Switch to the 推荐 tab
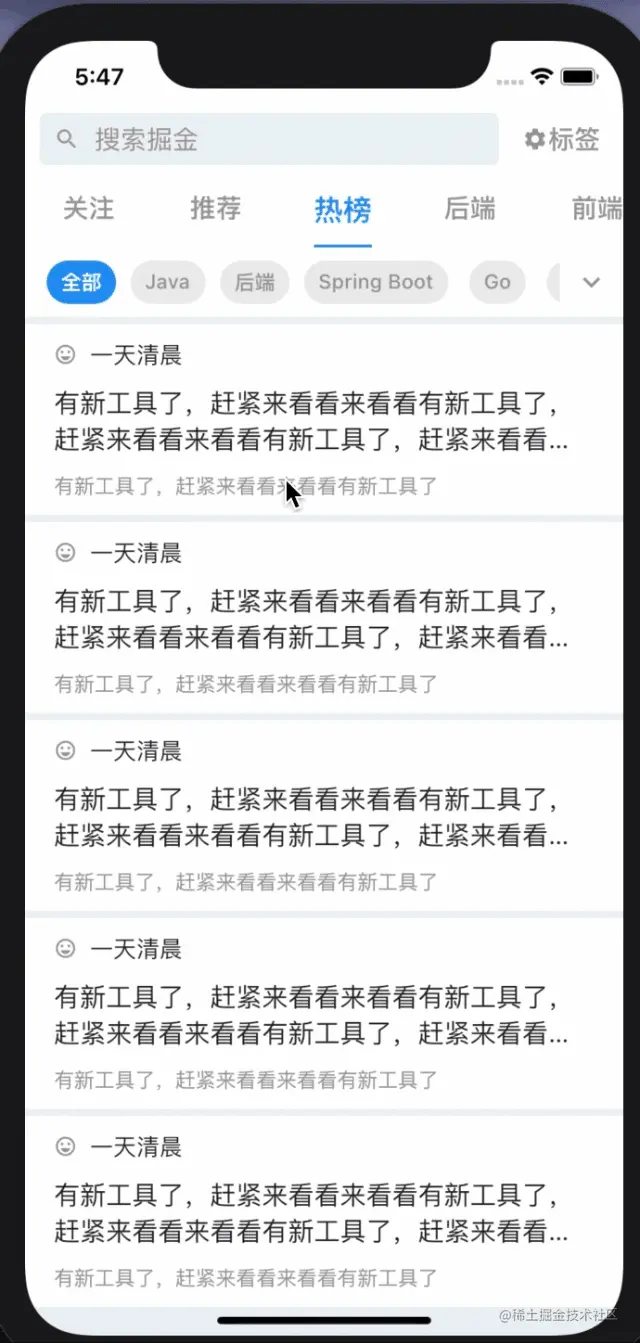The width and height of the screenshot is (640, 1343). click(216, 208)
